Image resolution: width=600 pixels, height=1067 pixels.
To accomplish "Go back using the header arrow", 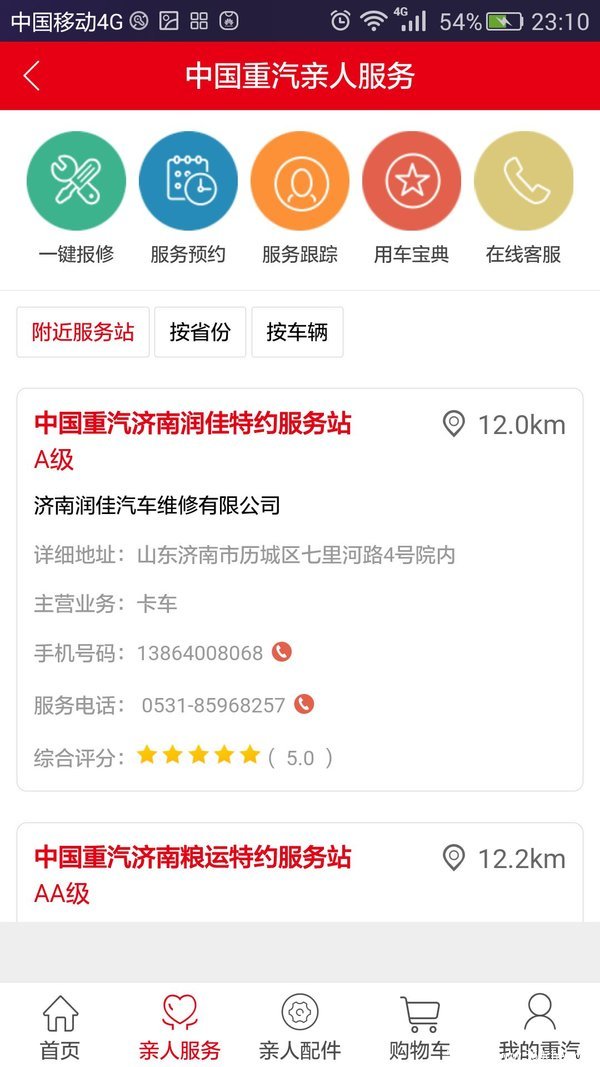I will pyautogui.click(x=32, y=76).
